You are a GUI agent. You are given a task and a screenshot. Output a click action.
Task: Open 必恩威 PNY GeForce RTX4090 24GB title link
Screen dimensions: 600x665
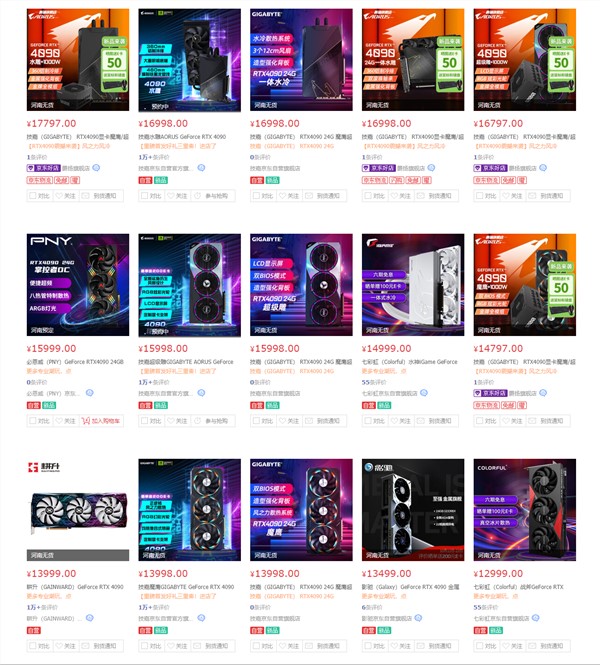77,362
